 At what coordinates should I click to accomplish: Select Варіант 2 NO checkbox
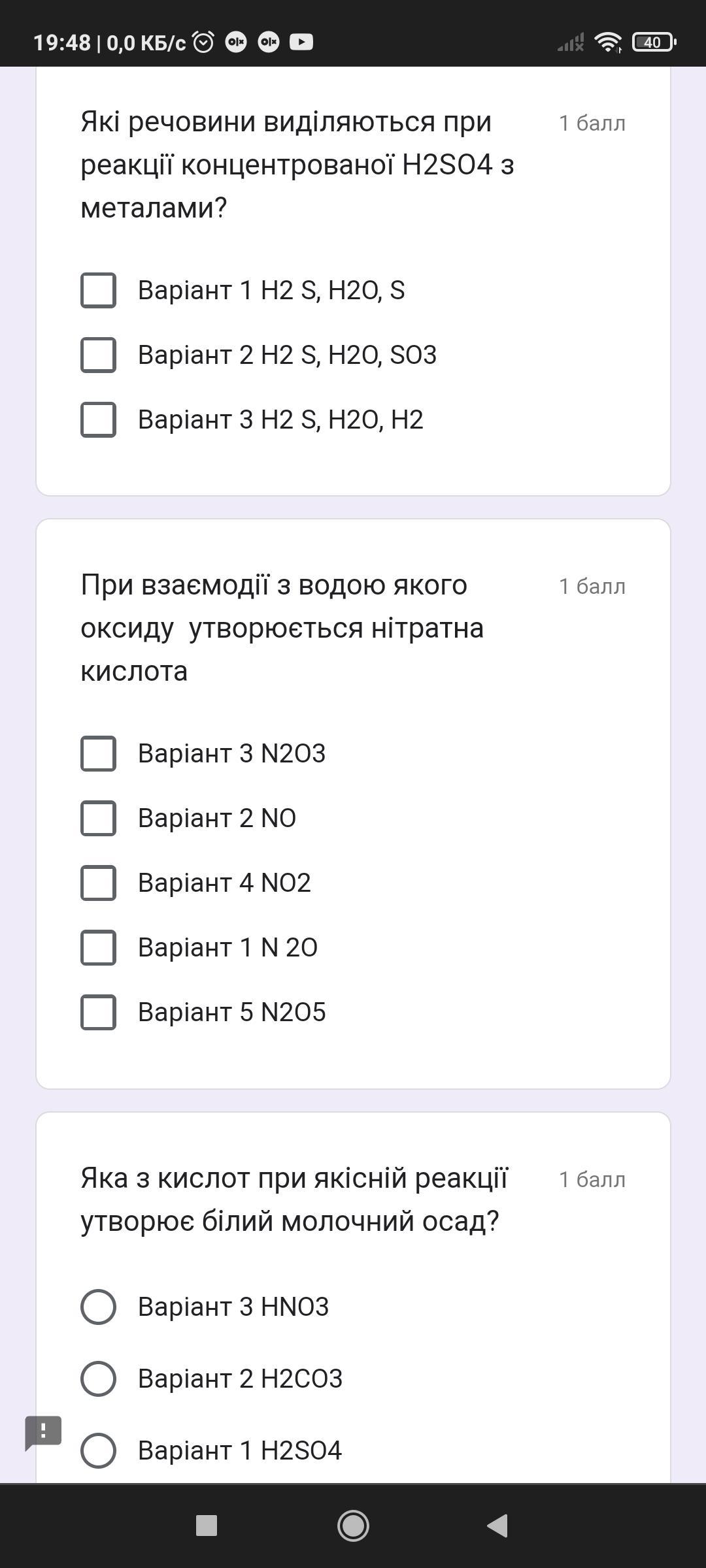coord(98,818)
